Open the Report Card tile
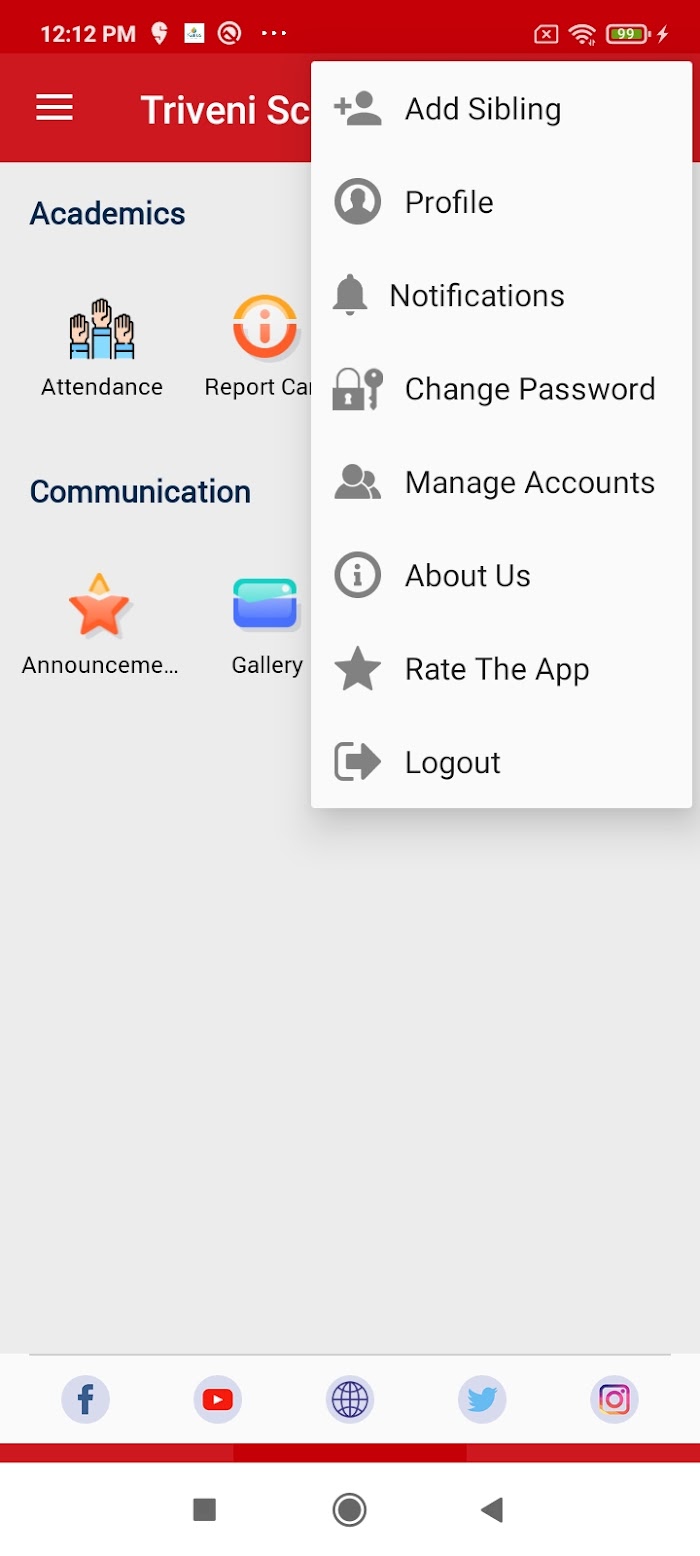 click(260, 347)
